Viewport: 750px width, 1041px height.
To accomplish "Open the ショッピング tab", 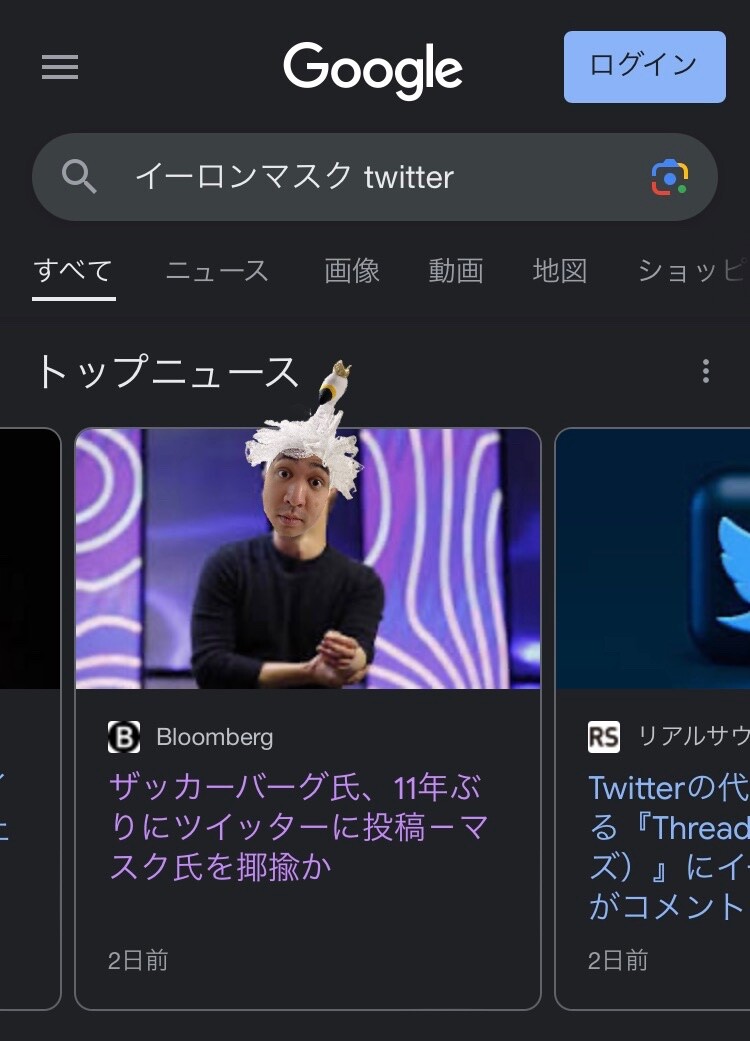I will [692, 271].
